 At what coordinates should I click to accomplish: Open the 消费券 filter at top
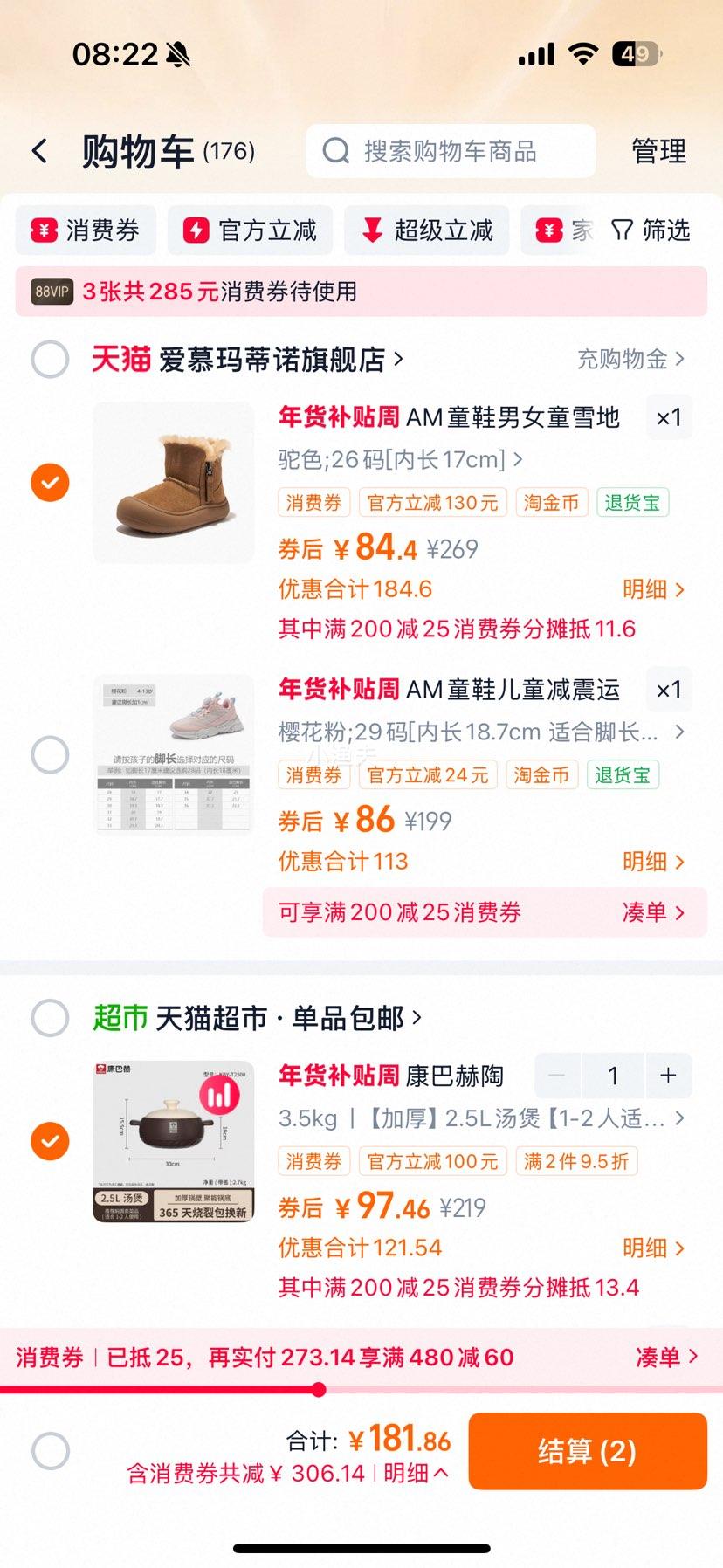(85, 230)
